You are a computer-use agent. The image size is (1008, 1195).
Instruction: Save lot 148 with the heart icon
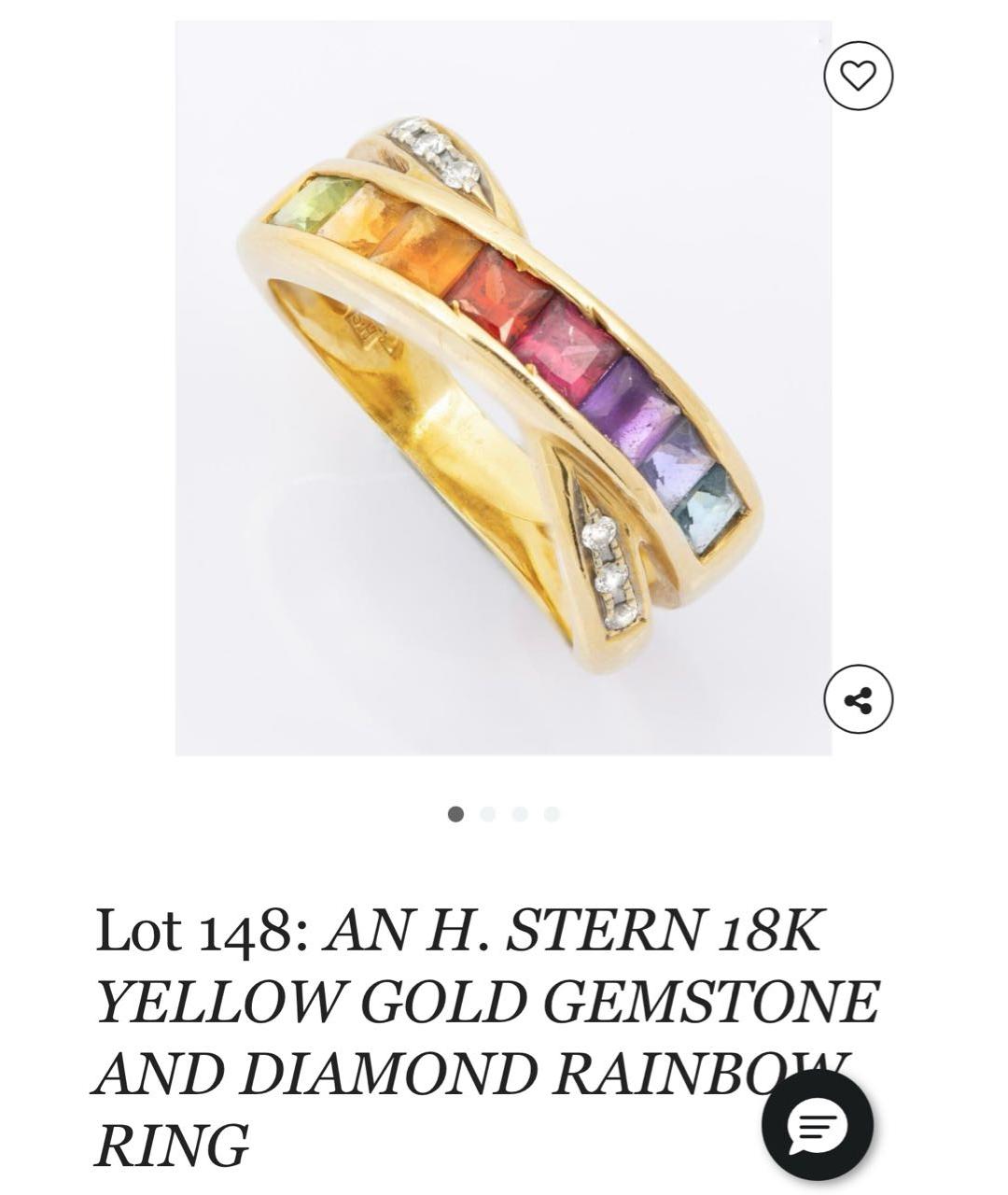click(x=858, y=76)
